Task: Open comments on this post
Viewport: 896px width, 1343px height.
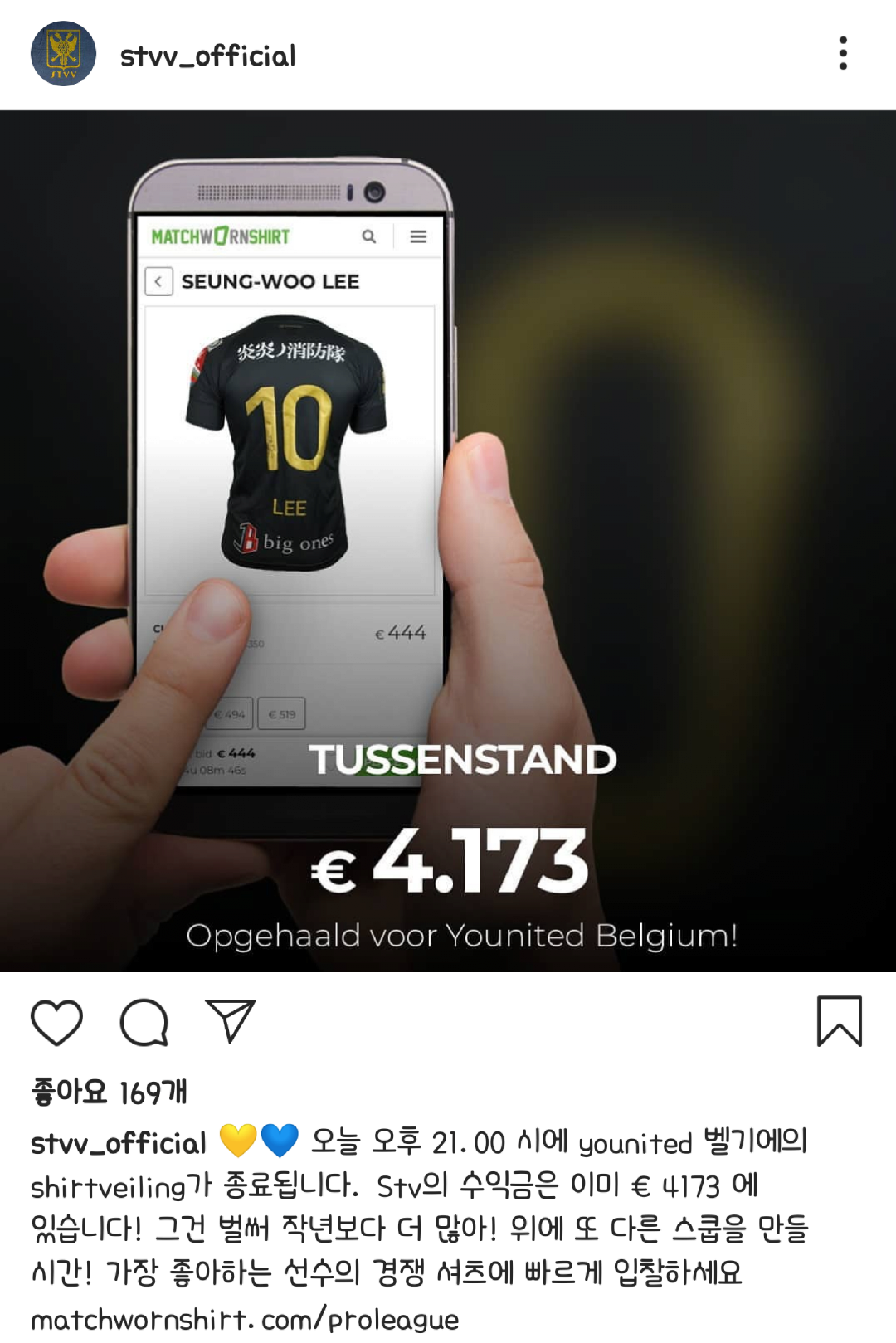Action: point(144,1021)
